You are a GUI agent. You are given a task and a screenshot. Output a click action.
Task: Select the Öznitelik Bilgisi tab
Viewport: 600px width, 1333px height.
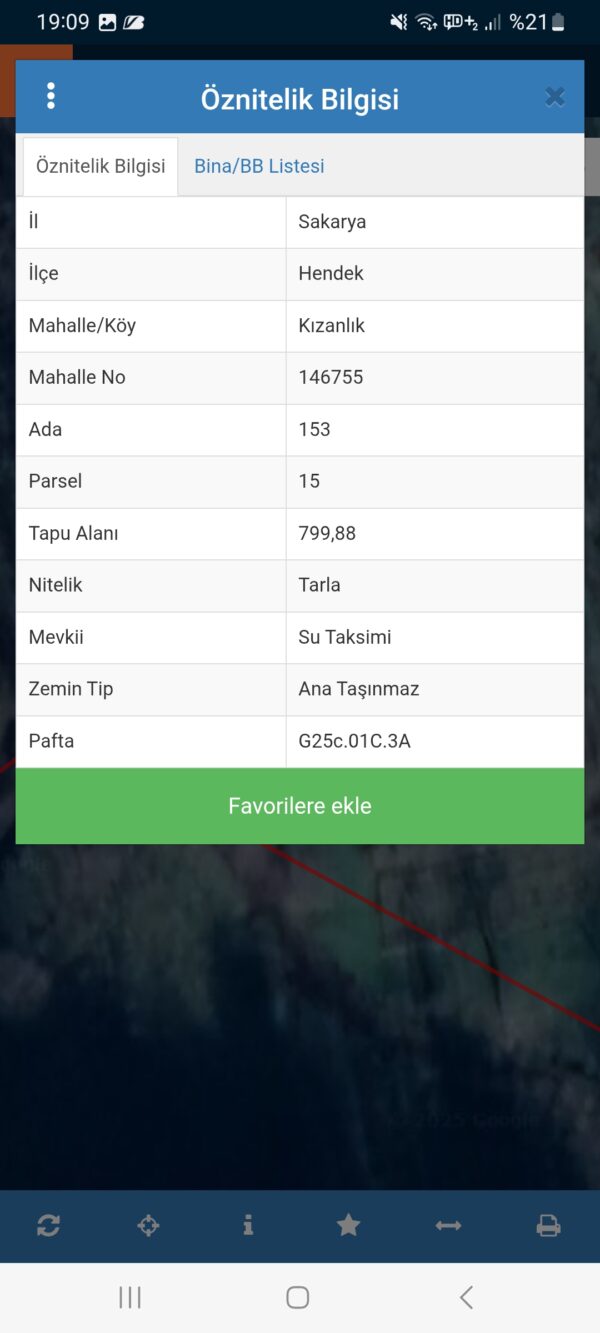click(101, 166)
